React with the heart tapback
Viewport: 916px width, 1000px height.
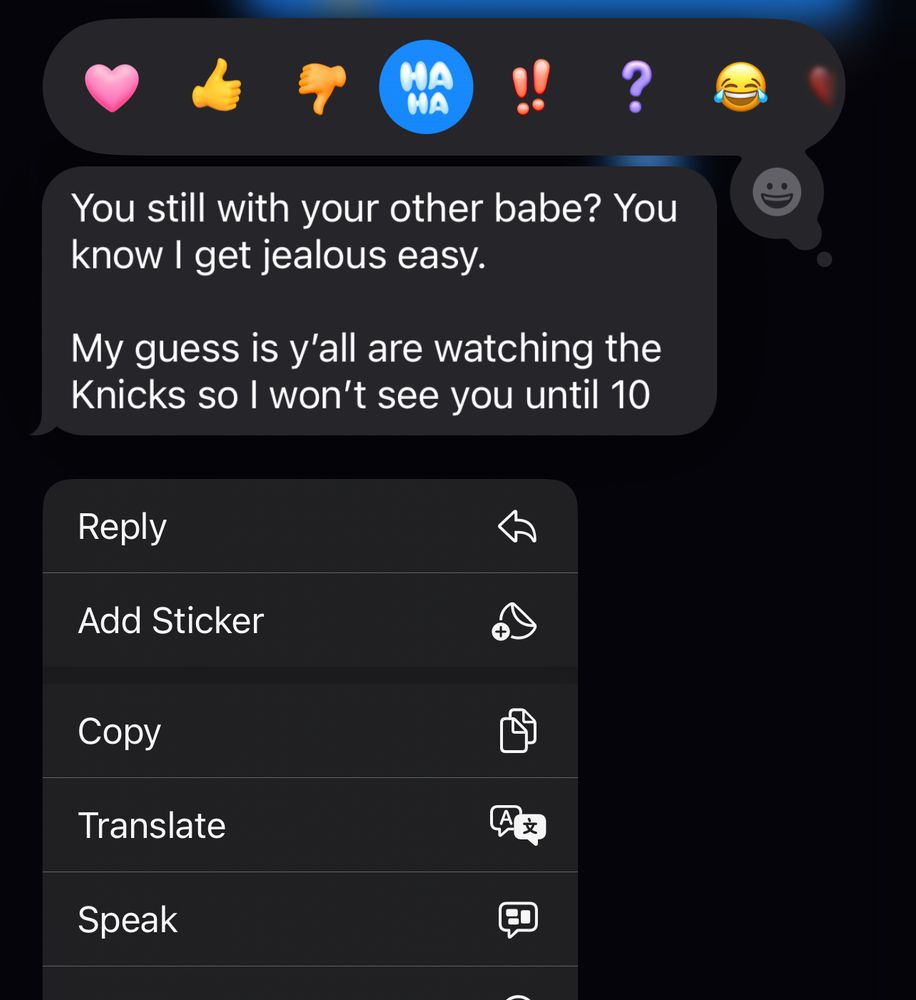tap(111, 87)
